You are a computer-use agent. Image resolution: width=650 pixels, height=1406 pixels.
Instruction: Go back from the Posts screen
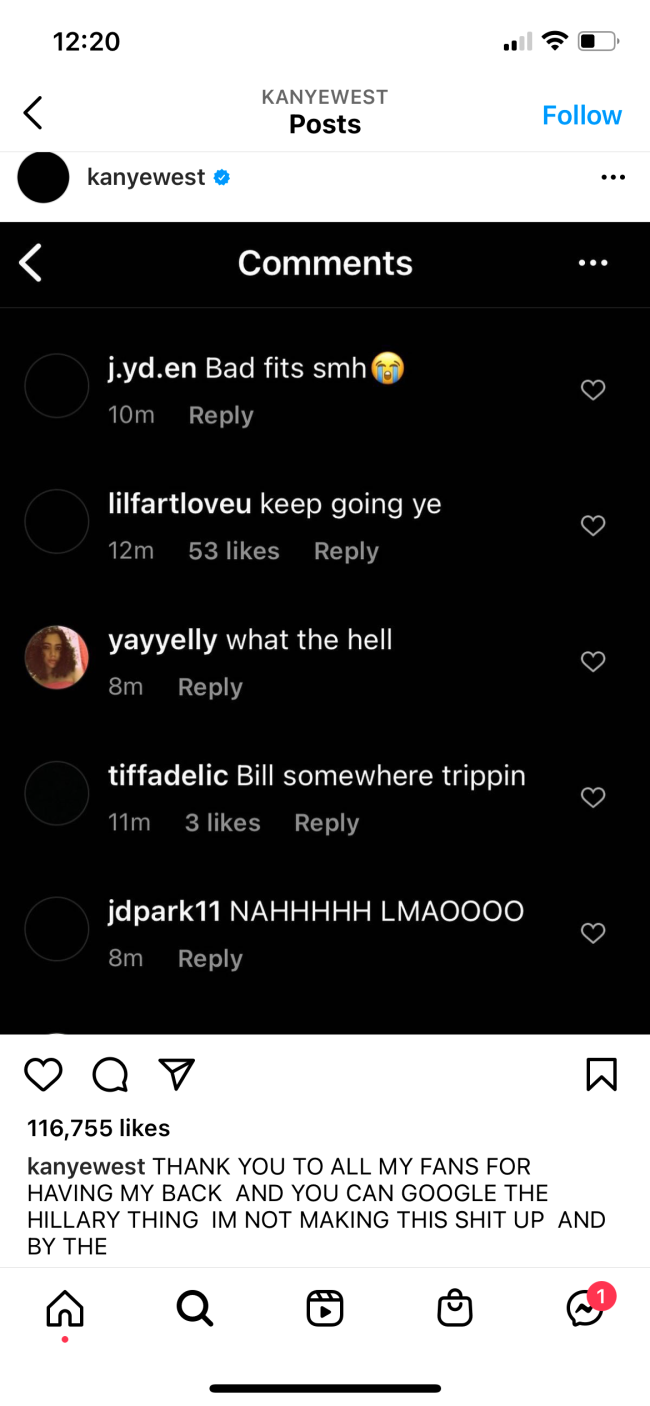[33, 113]
